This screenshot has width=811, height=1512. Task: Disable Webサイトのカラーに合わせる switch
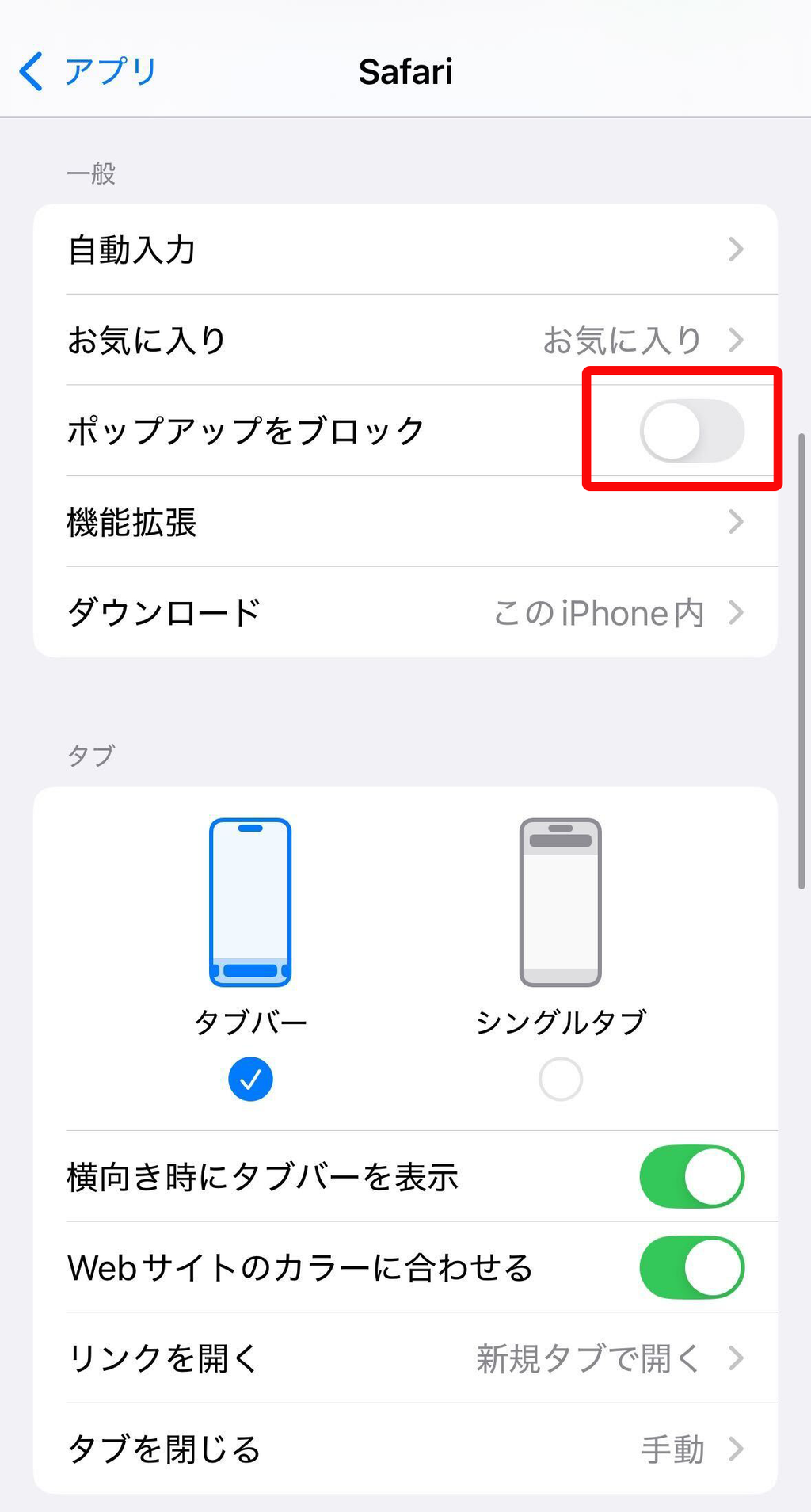click(x=691, y=1267)
